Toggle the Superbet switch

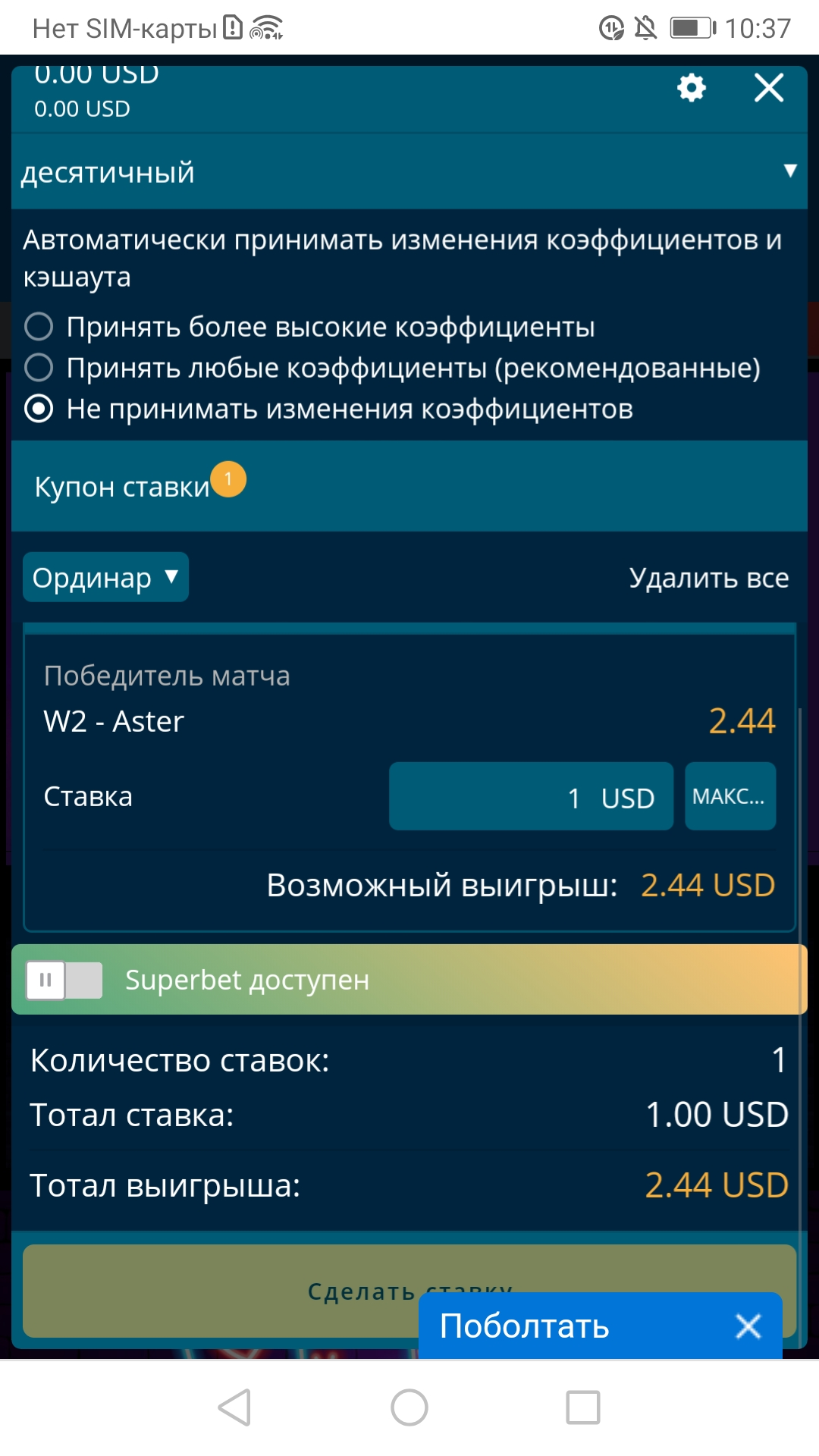(x=64, y=980)
